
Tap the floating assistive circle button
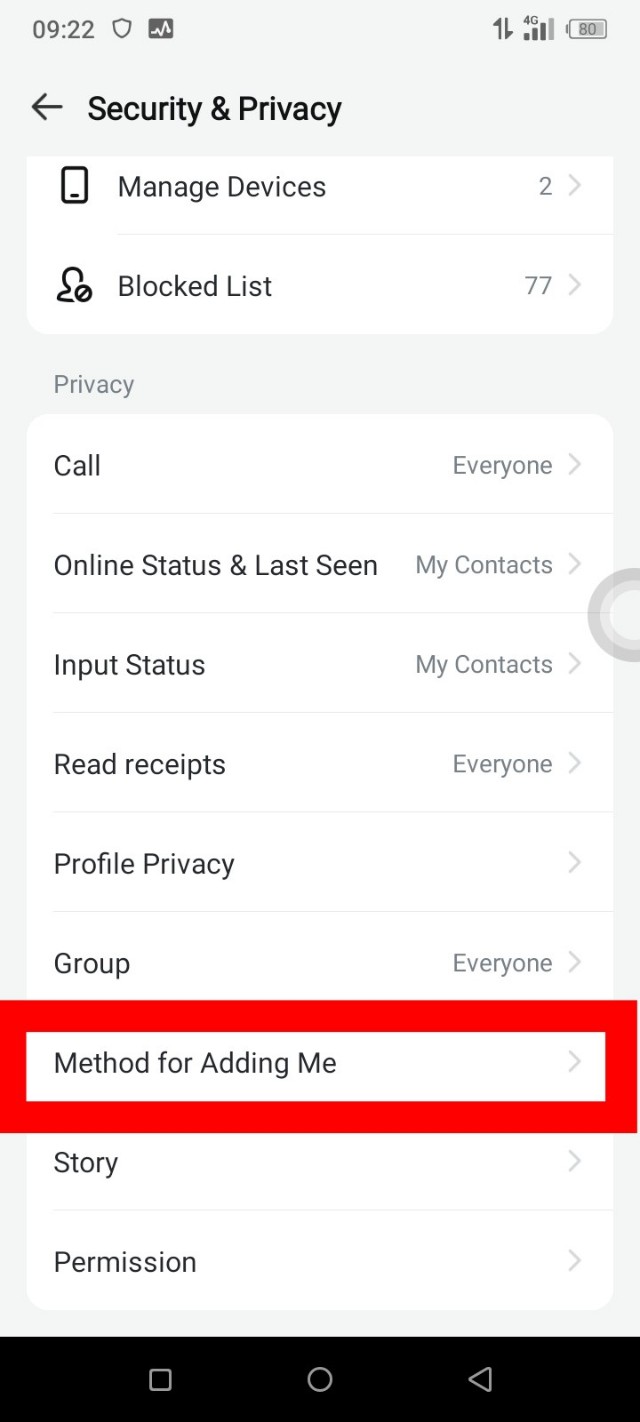(620, 614)
